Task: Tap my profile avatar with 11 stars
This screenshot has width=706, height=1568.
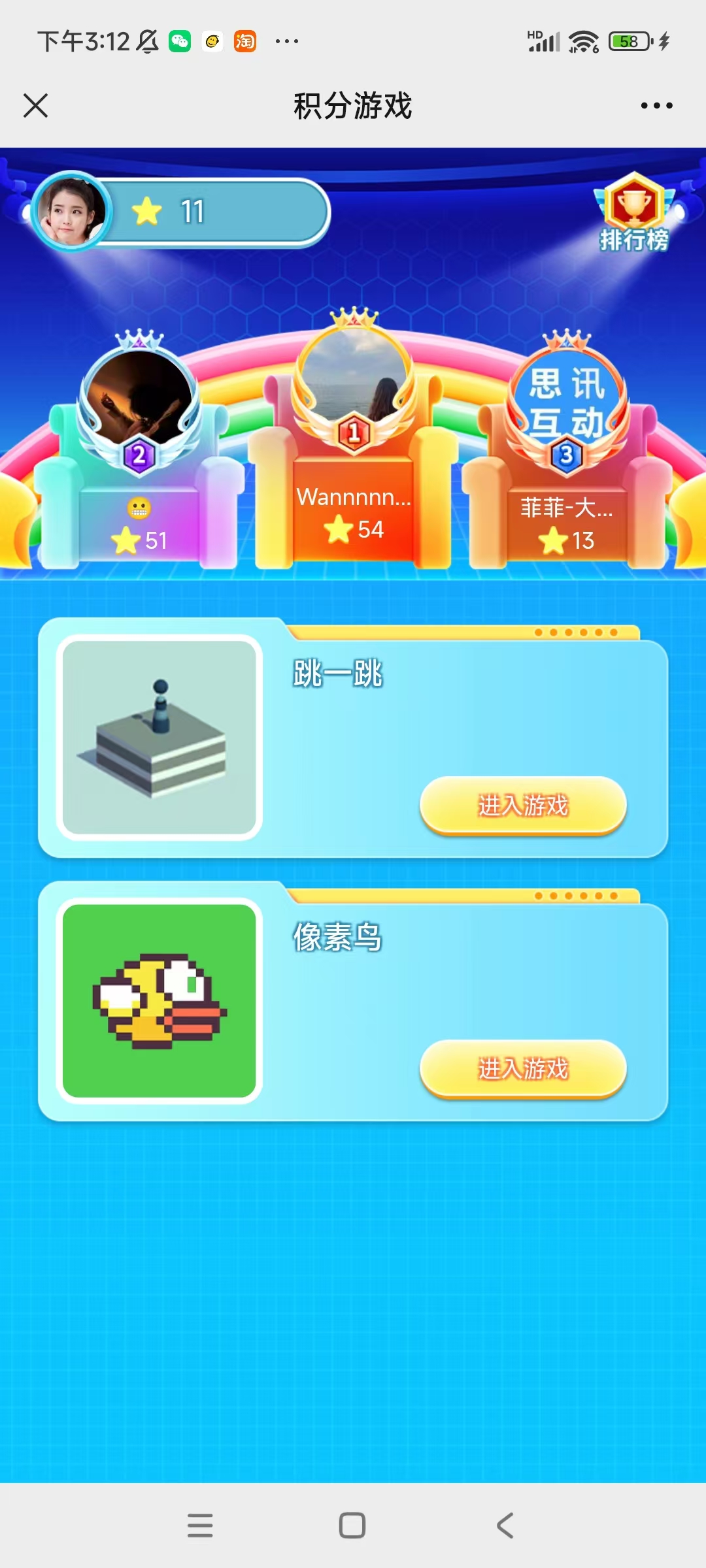Action: [x=71, y=210]
